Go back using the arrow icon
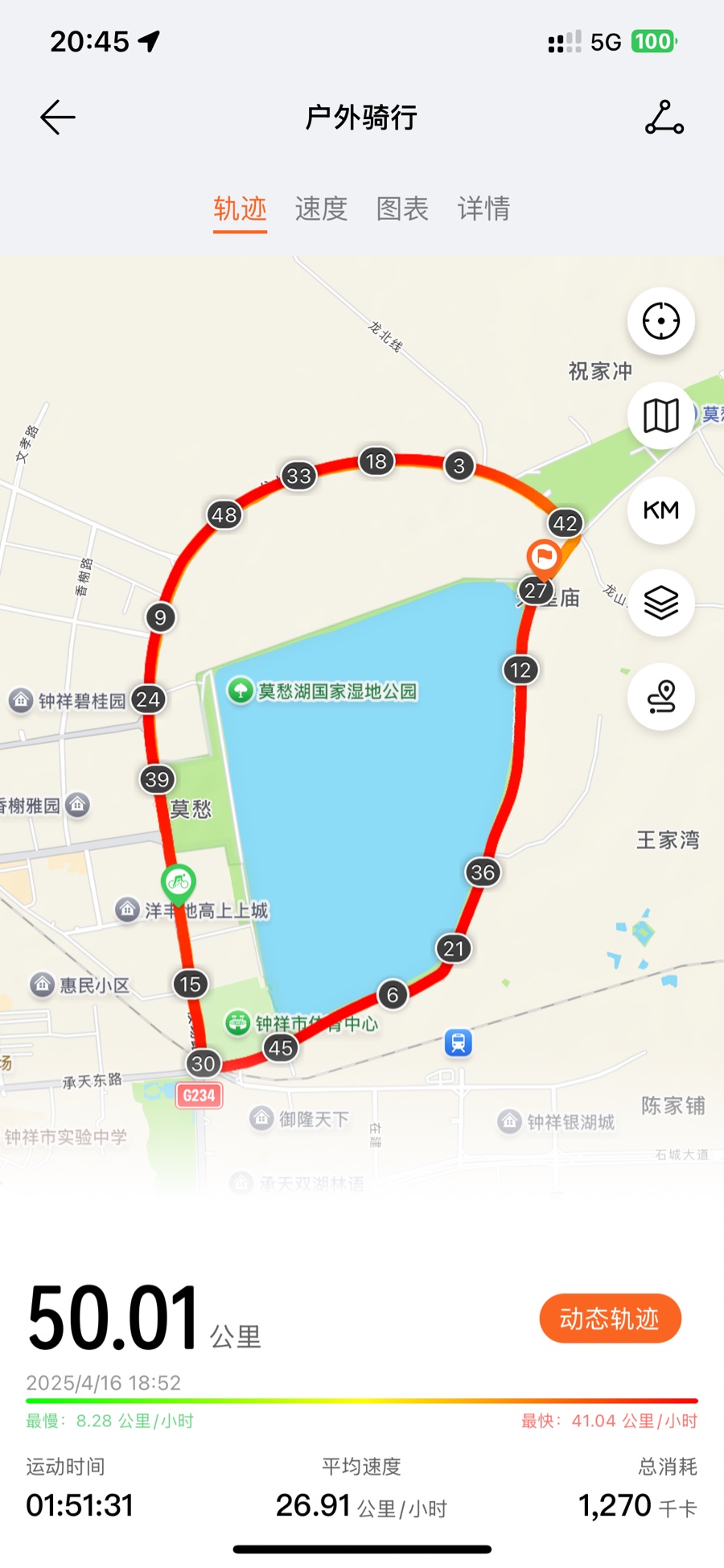Viewport: 724px width, 1568px height. [x=58, y=118]
